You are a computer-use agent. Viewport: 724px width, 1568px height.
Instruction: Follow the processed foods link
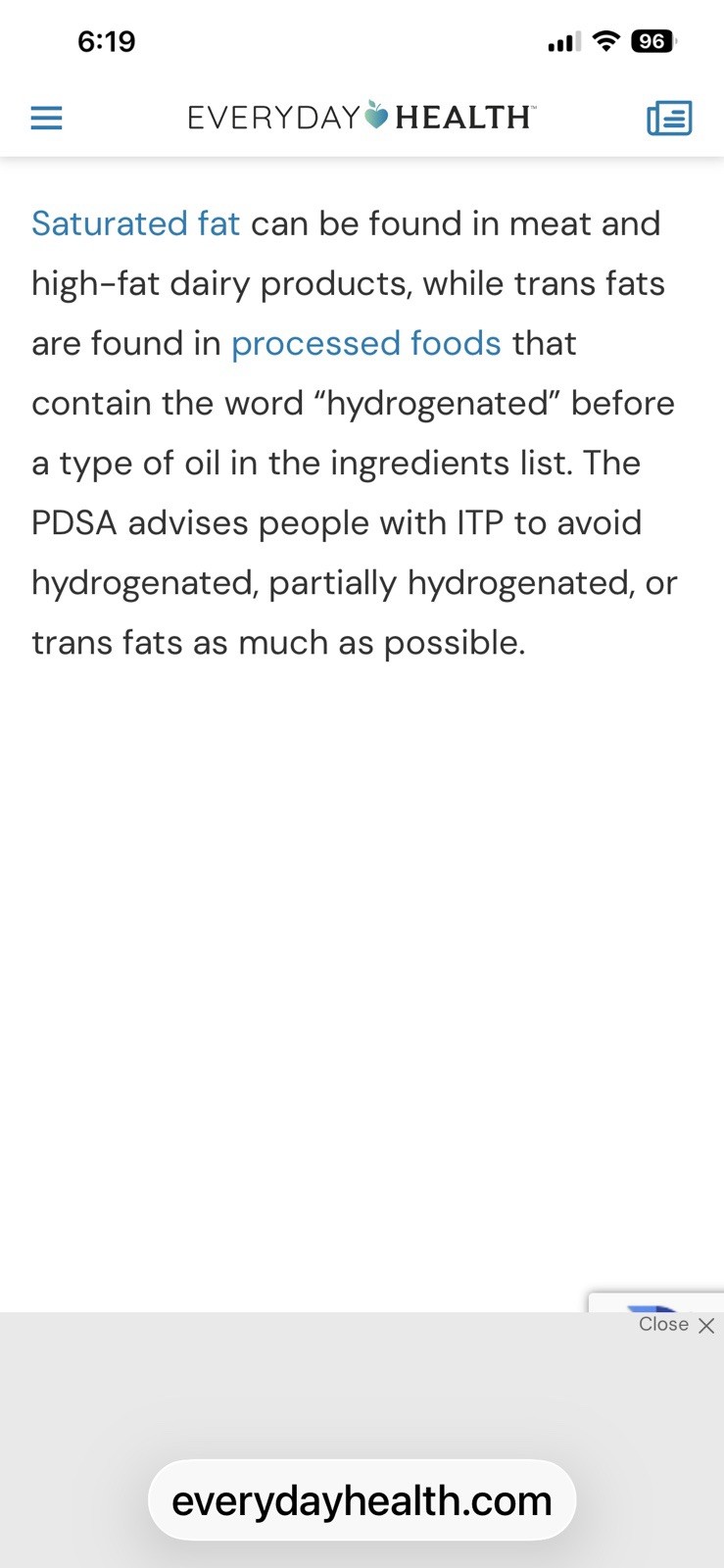tap(365, 343)
